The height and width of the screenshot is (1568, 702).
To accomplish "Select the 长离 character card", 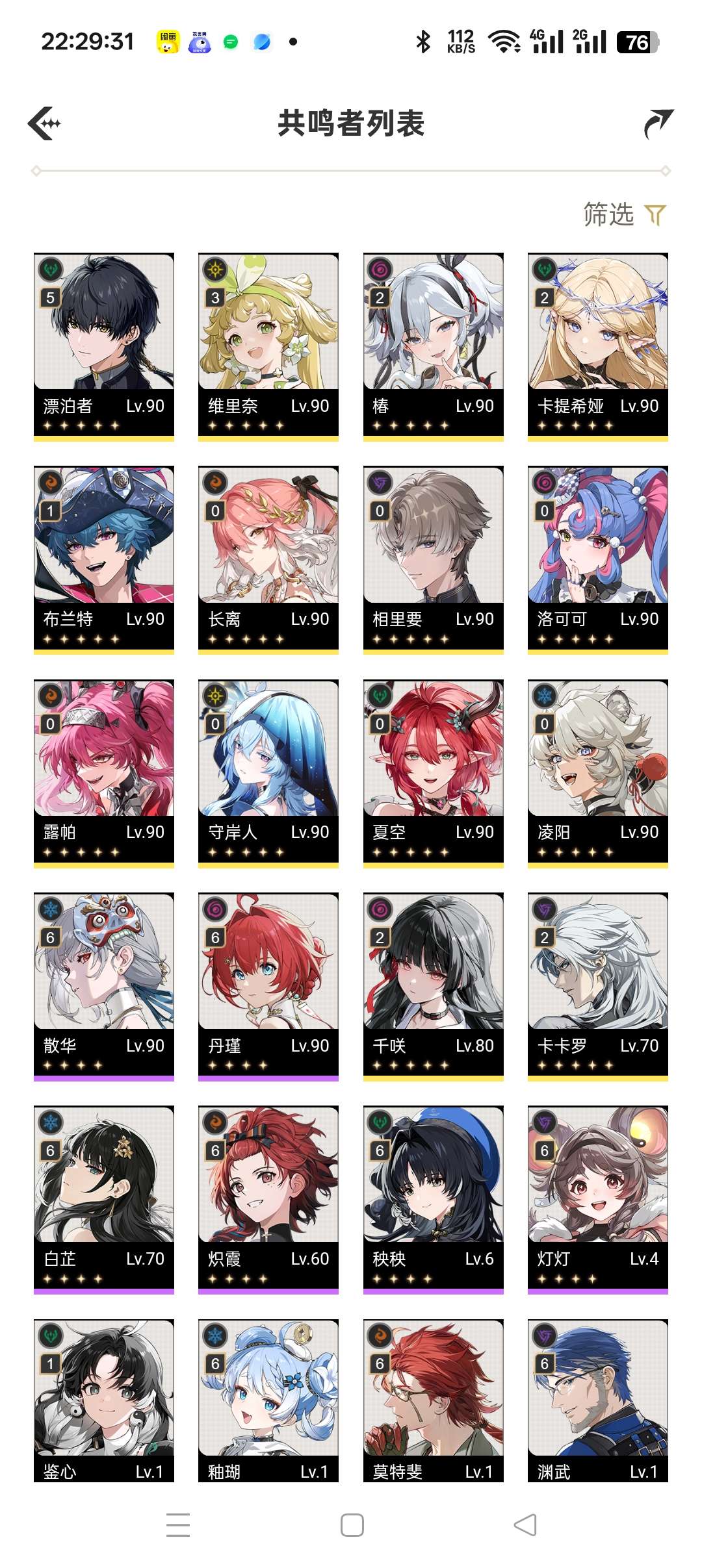I will [x=268, y=557].
